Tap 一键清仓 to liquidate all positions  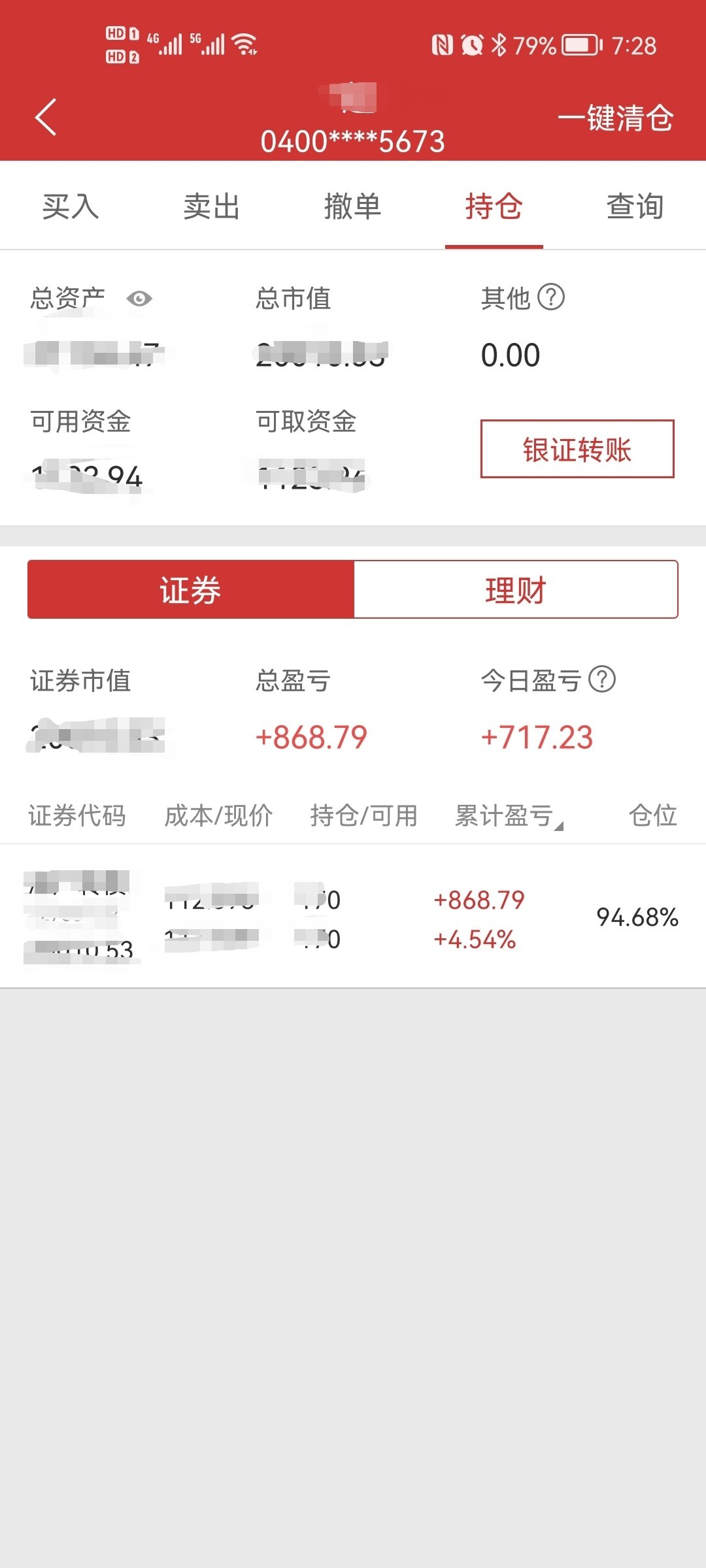click(615, 119)
